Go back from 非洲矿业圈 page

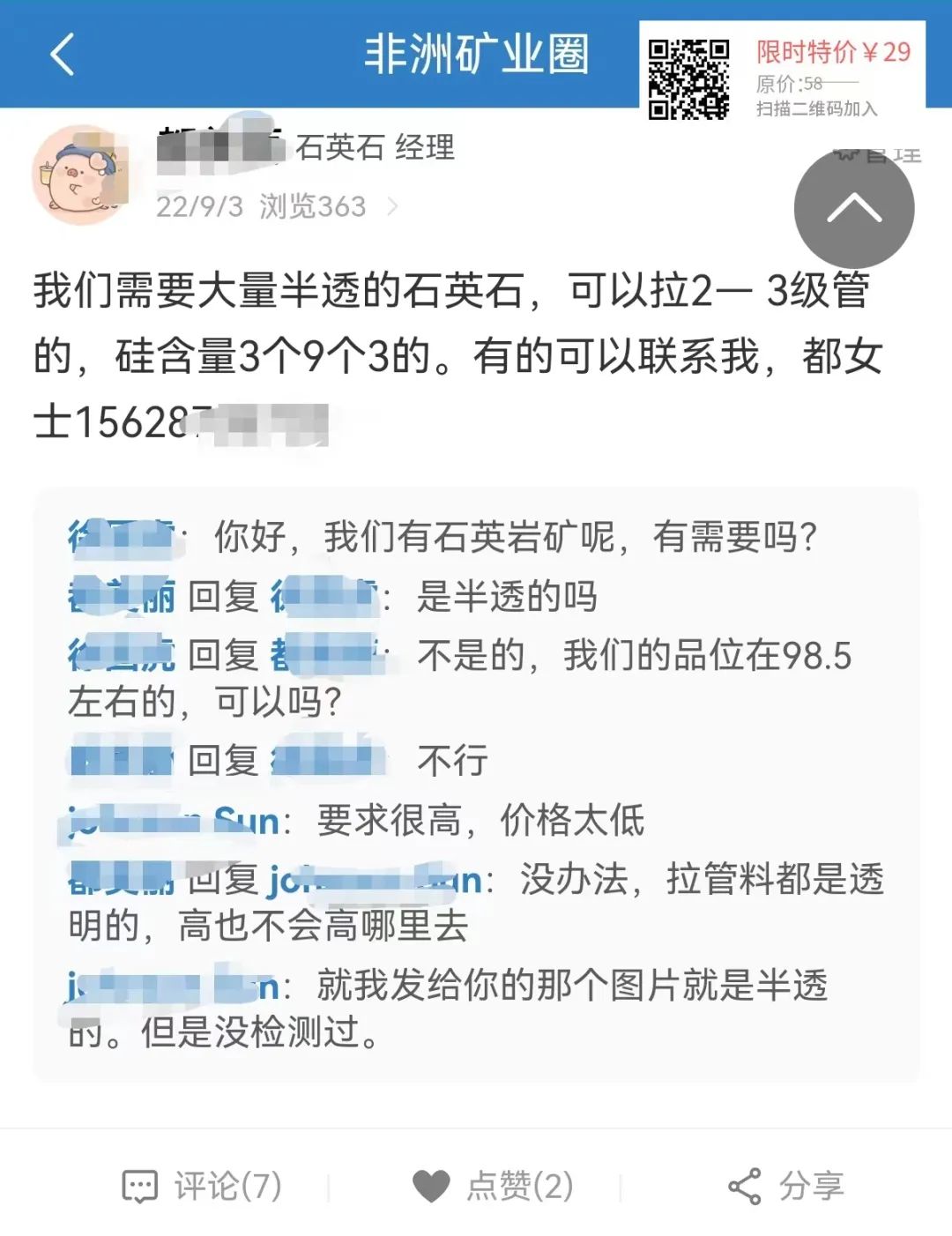[x=62, y=55]
